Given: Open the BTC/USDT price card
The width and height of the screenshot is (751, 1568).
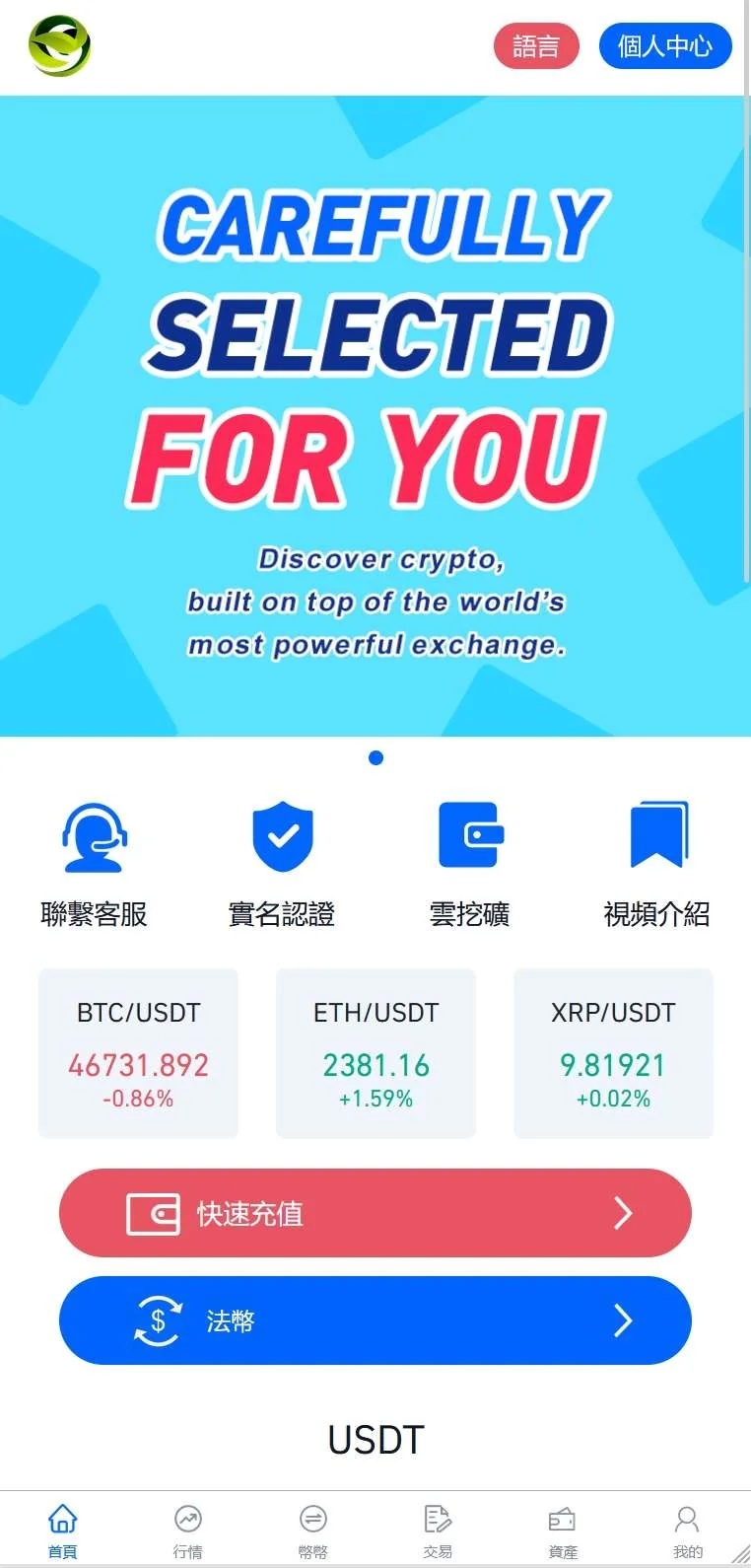Looking at the screenshot, I should click(138, 1053).
